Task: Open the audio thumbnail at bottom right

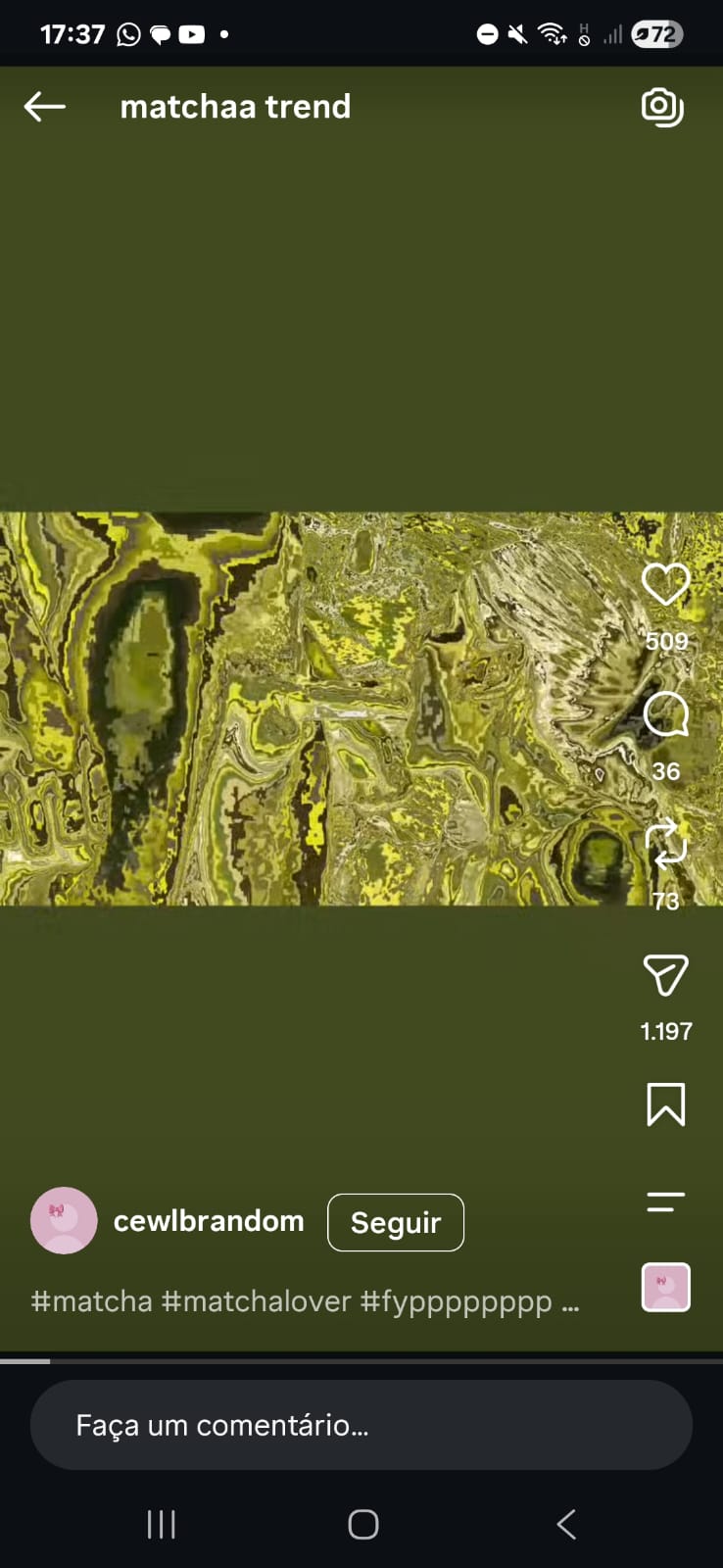Action: coord(666,1287)
